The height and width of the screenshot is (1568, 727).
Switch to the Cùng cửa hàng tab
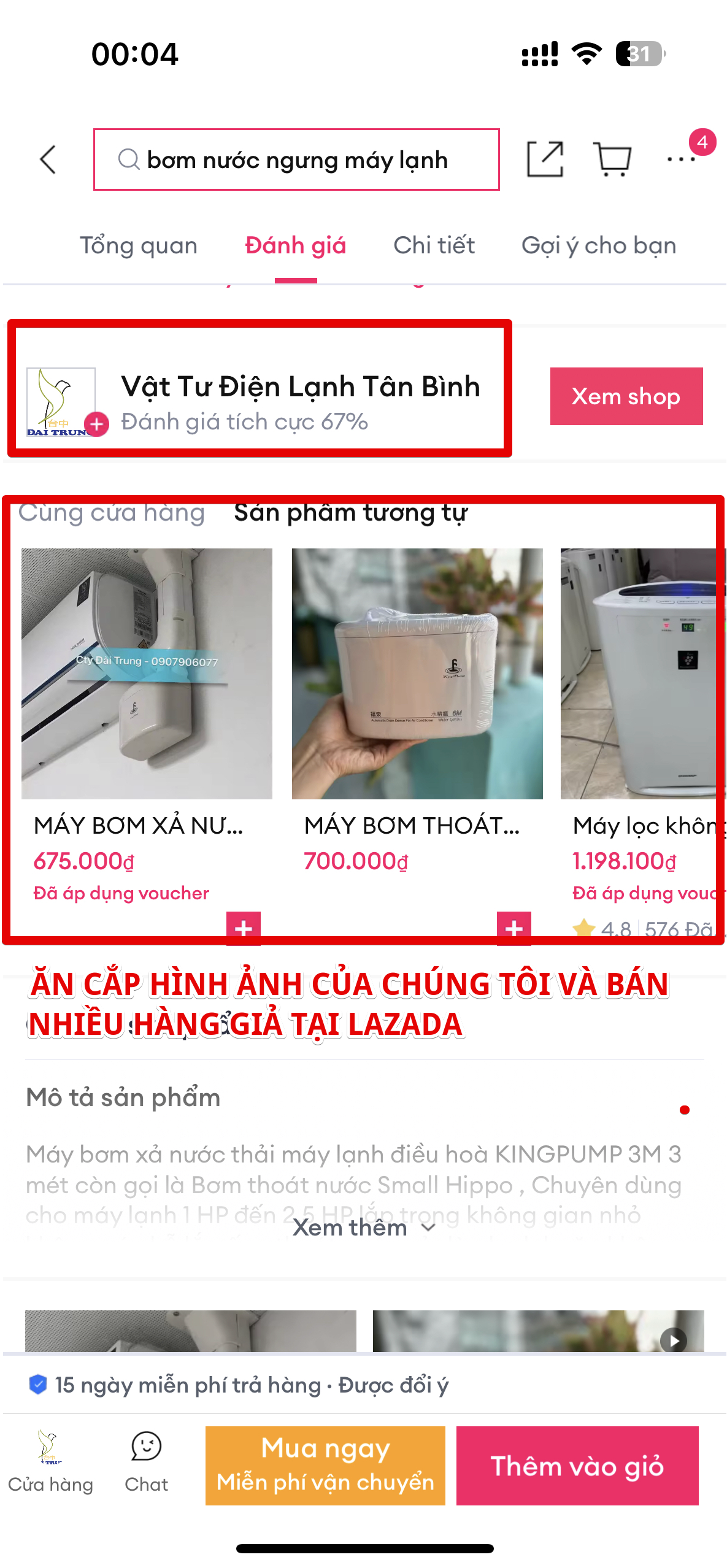coord(112,513)
